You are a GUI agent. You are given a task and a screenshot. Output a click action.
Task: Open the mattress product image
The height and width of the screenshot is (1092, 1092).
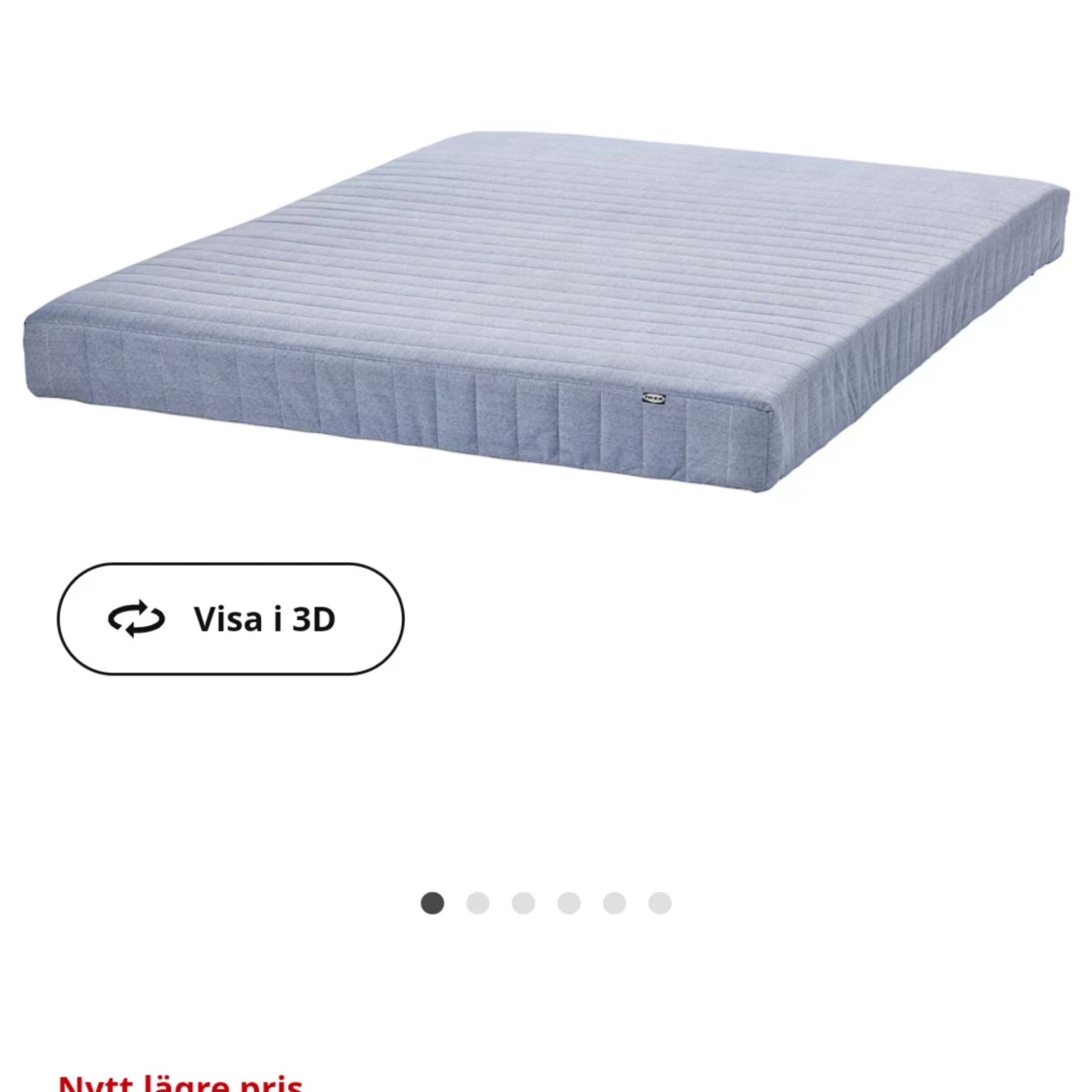click(544, 311)
